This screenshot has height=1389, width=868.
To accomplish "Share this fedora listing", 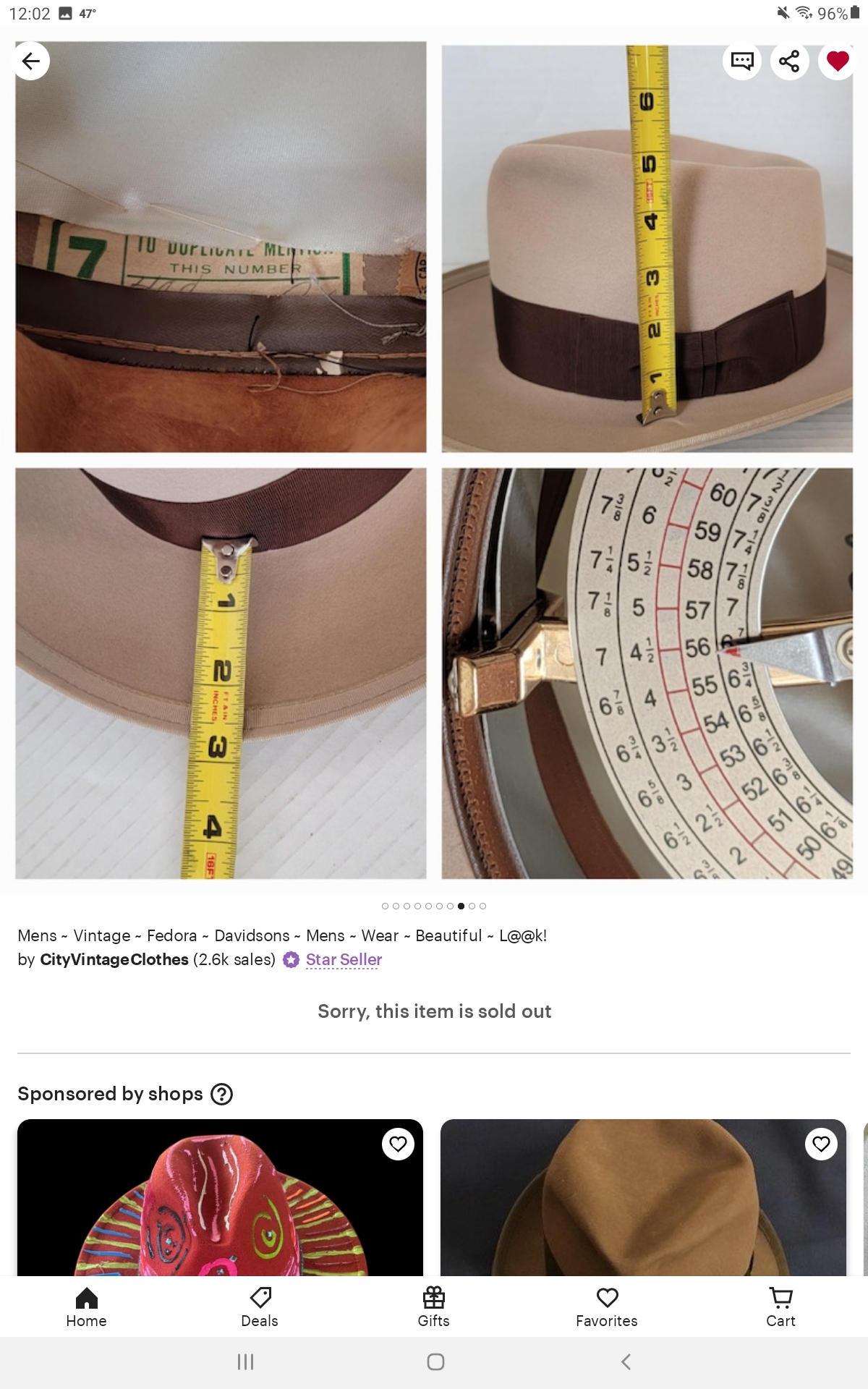I will (789, 61).
